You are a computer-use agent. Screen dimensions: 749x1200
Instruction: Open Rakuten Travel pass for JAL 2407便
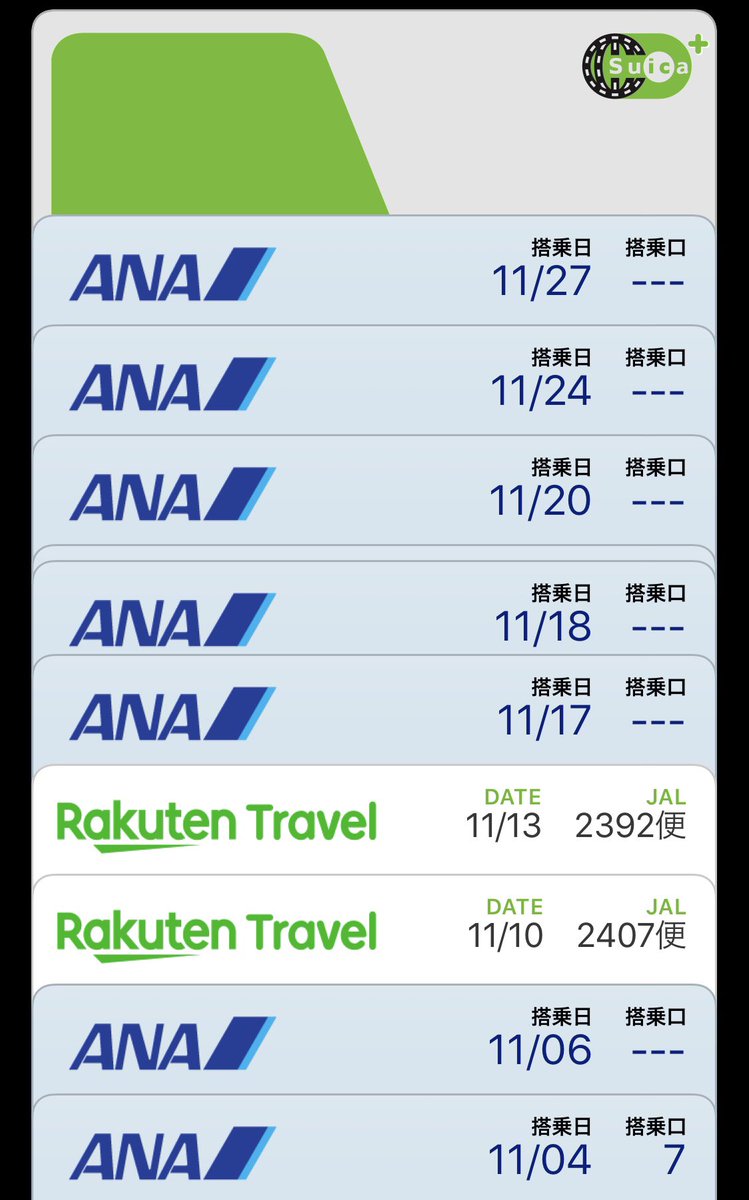(374, 930)
